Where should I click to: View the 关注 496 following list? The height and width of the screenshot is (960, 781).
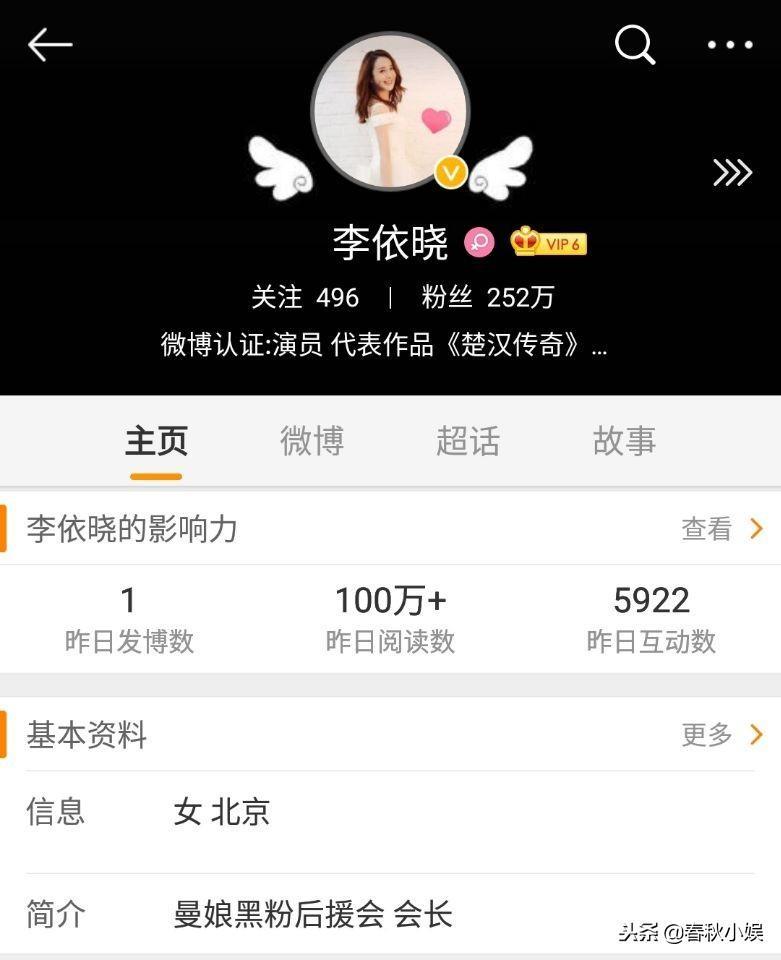305,297
